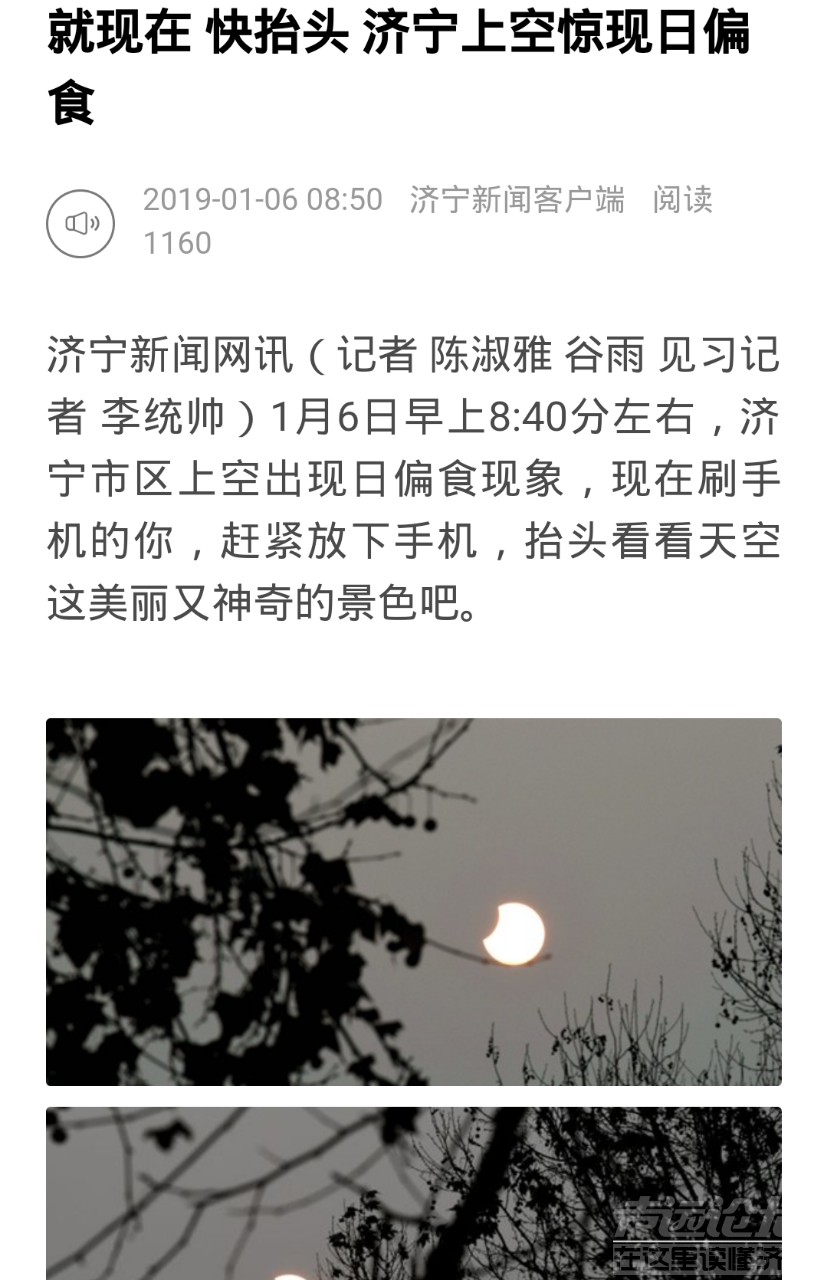Tap the circular speaker icon to read article aloud
818x1280 pixels.
[x=80, y=223]
